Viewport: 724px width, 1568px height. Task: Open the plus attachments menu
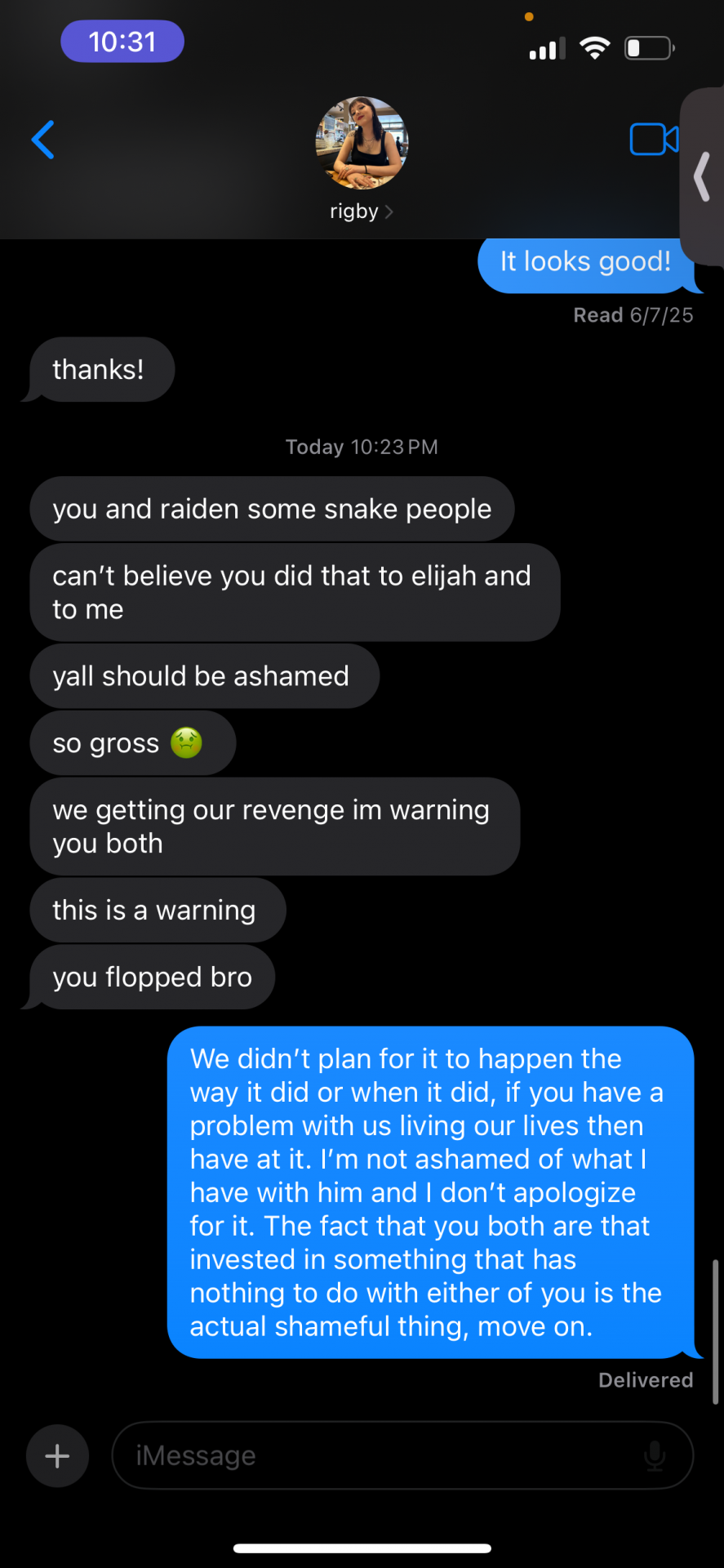(57, 1456)
